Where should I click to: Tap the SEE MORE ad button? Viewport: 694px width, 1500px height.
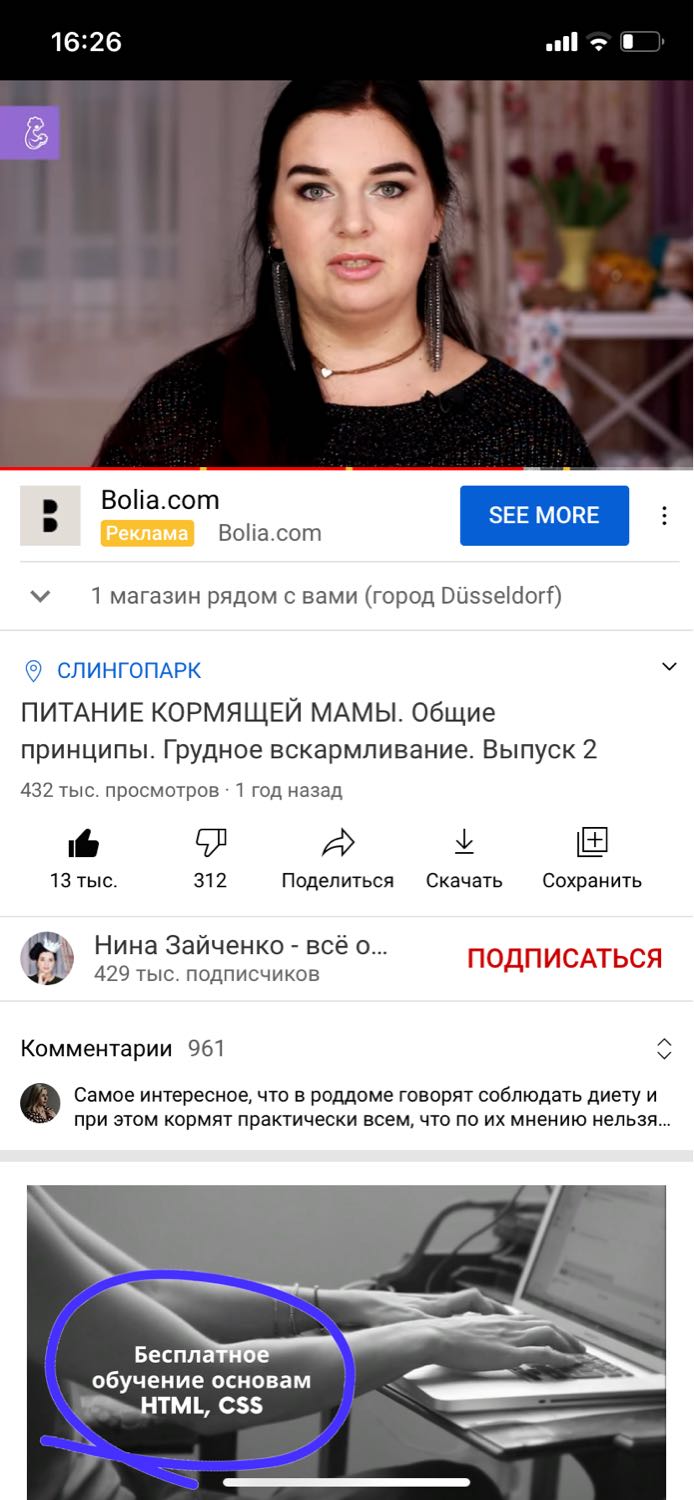click(544, 515)
